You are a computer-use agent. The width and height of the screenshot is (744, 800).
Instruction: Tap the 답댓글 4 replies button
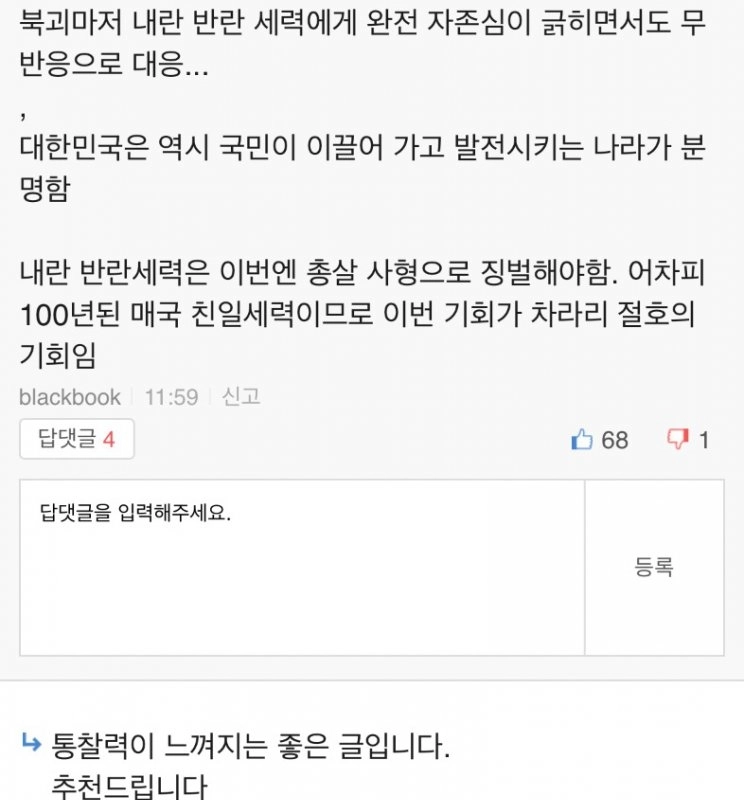click(x=77, y=439)
